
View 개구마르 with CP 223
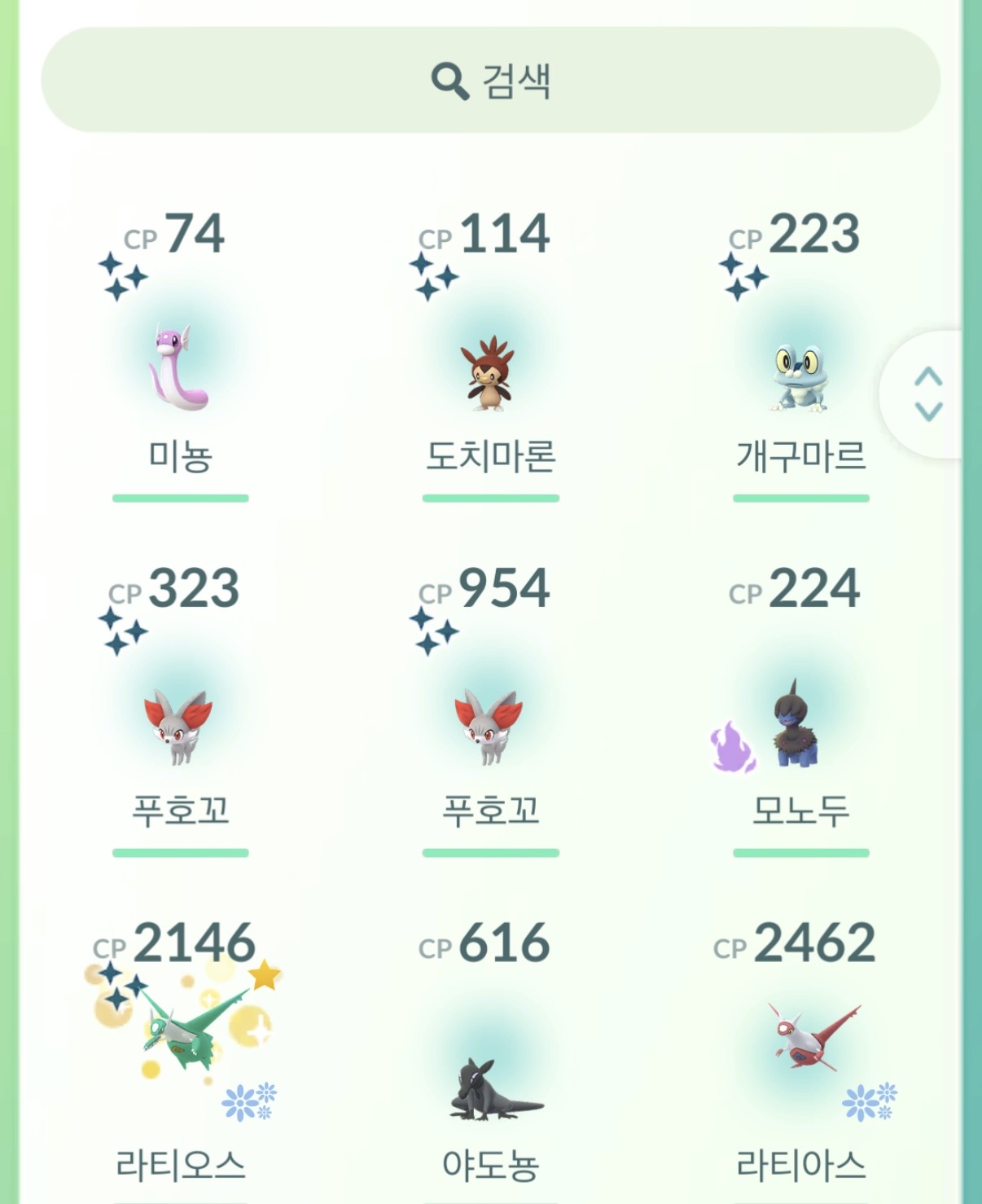point(801,355)
